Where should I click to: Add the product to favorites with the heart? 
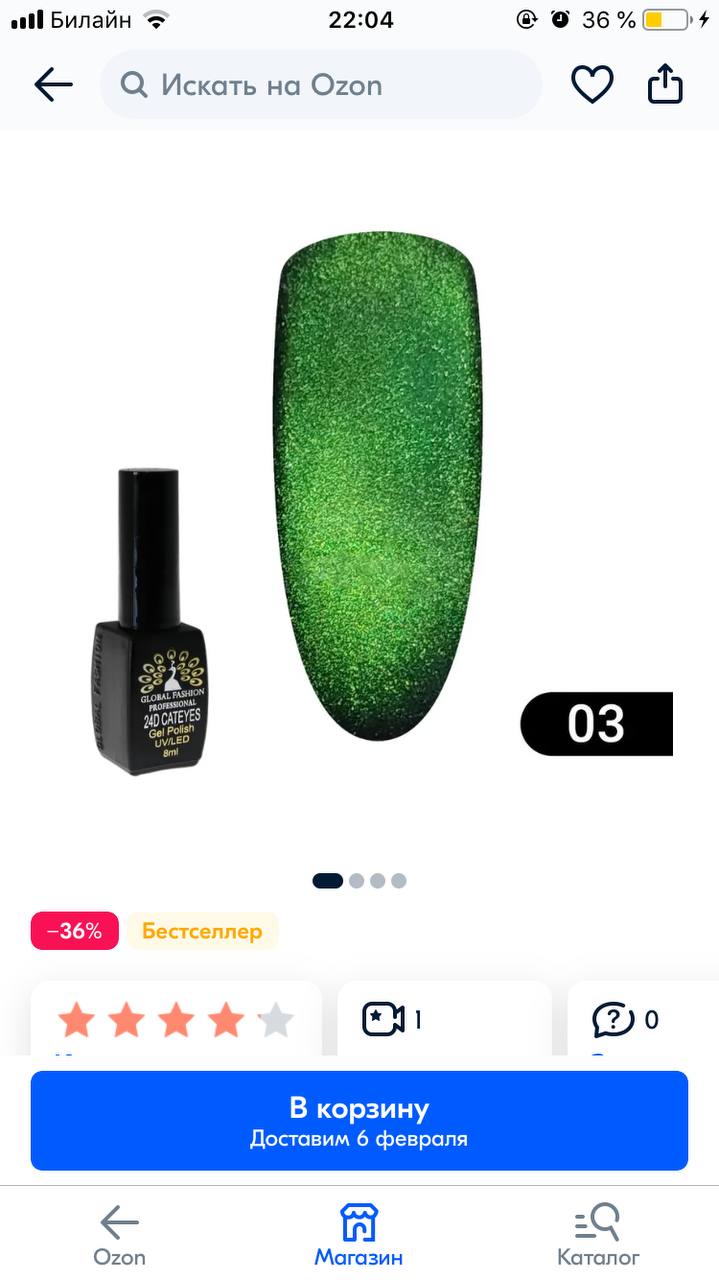[x=592, y=85]
